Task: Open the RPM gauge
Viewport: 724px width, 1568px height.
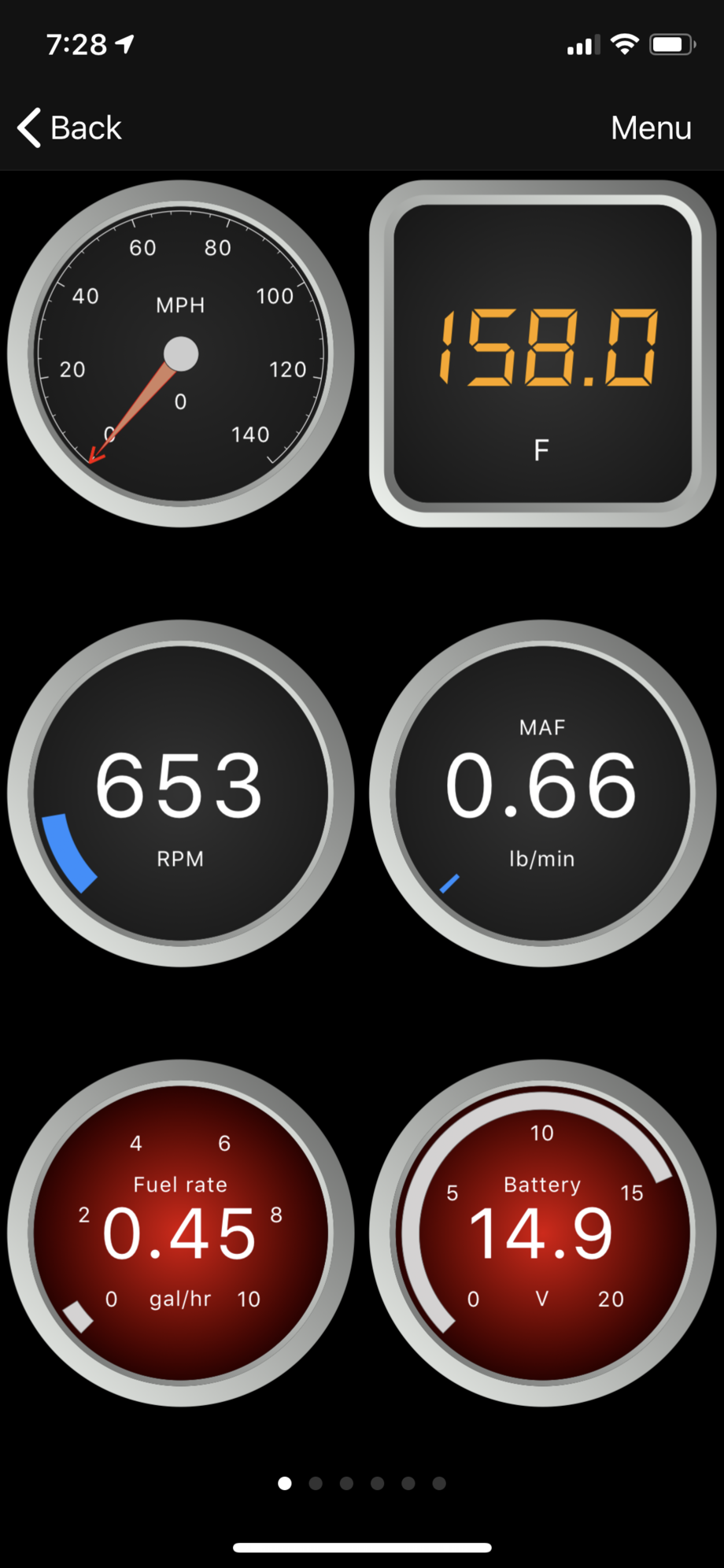Action: pyautogui.click(x=181, y=793)
